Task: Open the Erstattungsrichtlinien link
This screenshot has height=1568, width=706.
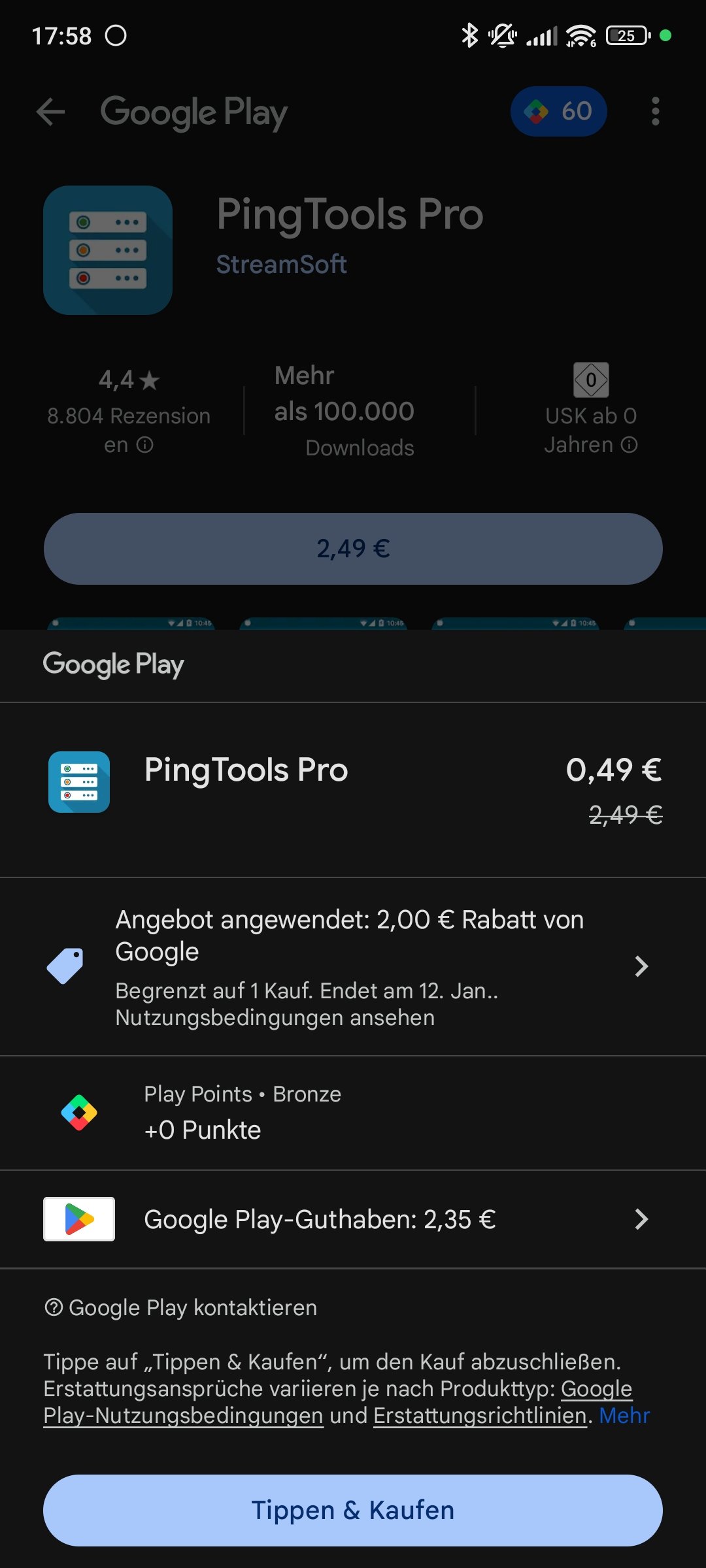Action: click(x=480, y=1416)
